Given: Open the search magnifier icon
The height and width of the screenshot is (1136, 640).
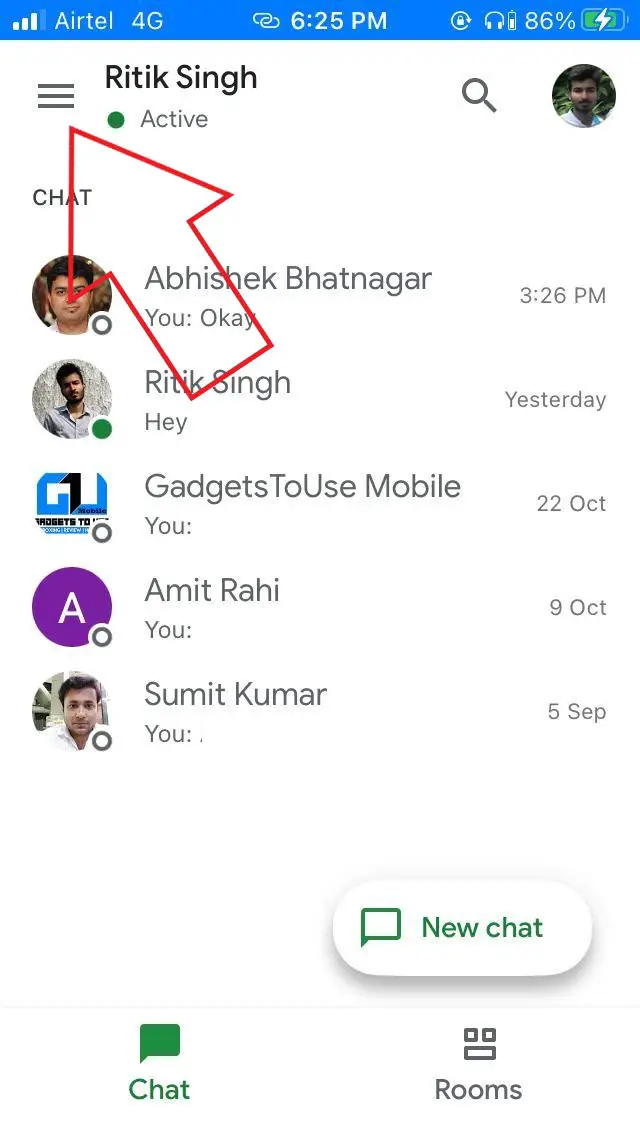Looking at the screenshot, I should (x=479, y=96).
